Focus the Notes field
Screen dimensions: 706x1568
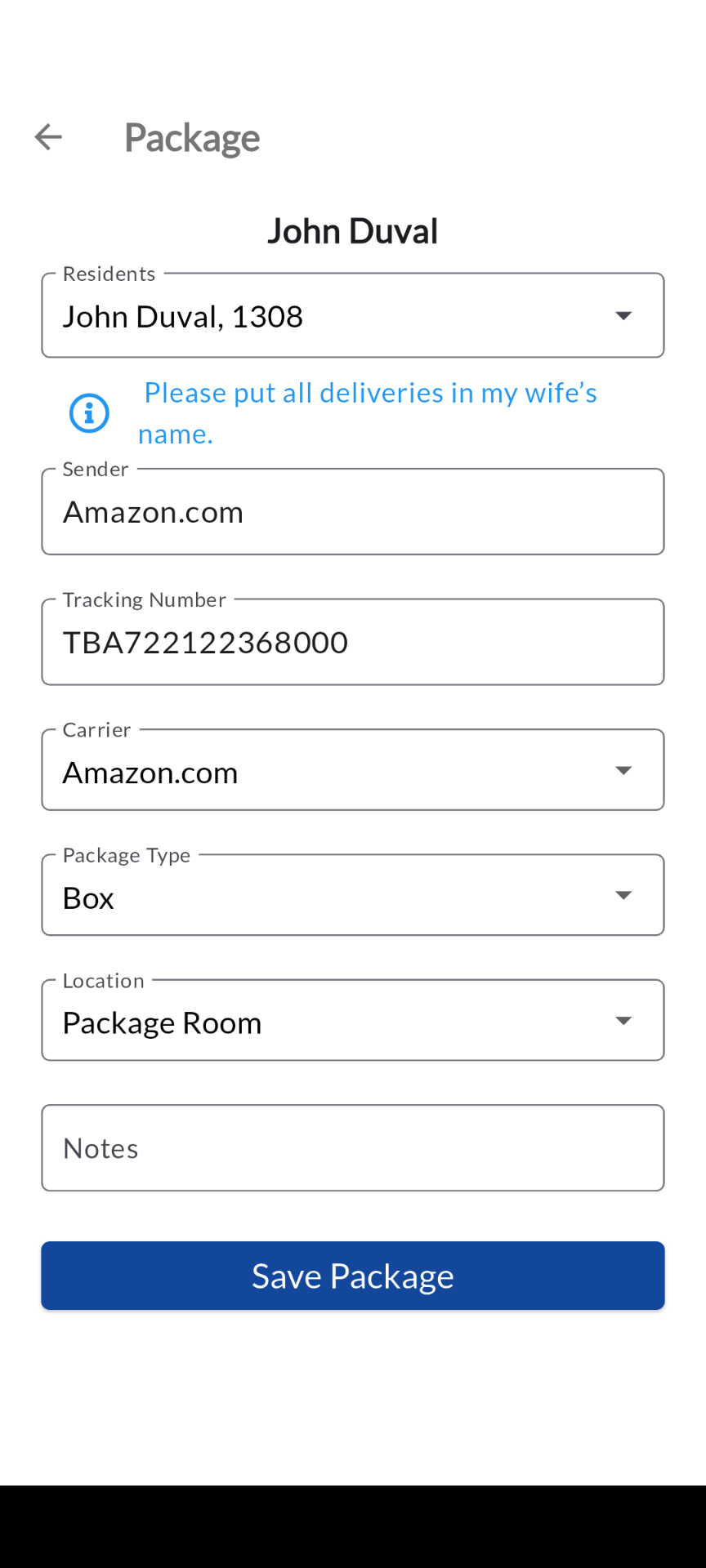click(x=352, y=1148)
